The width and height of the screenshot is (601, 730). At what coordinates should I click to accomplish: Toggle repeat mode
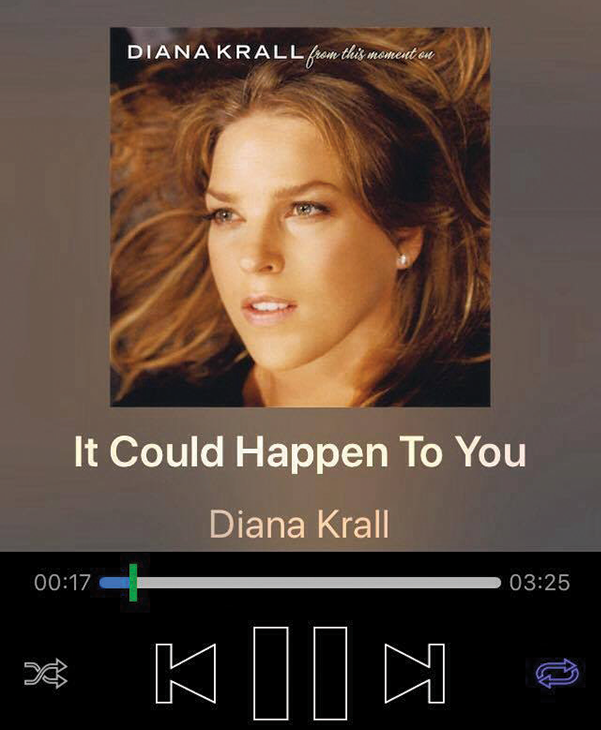tap(556, 674)
